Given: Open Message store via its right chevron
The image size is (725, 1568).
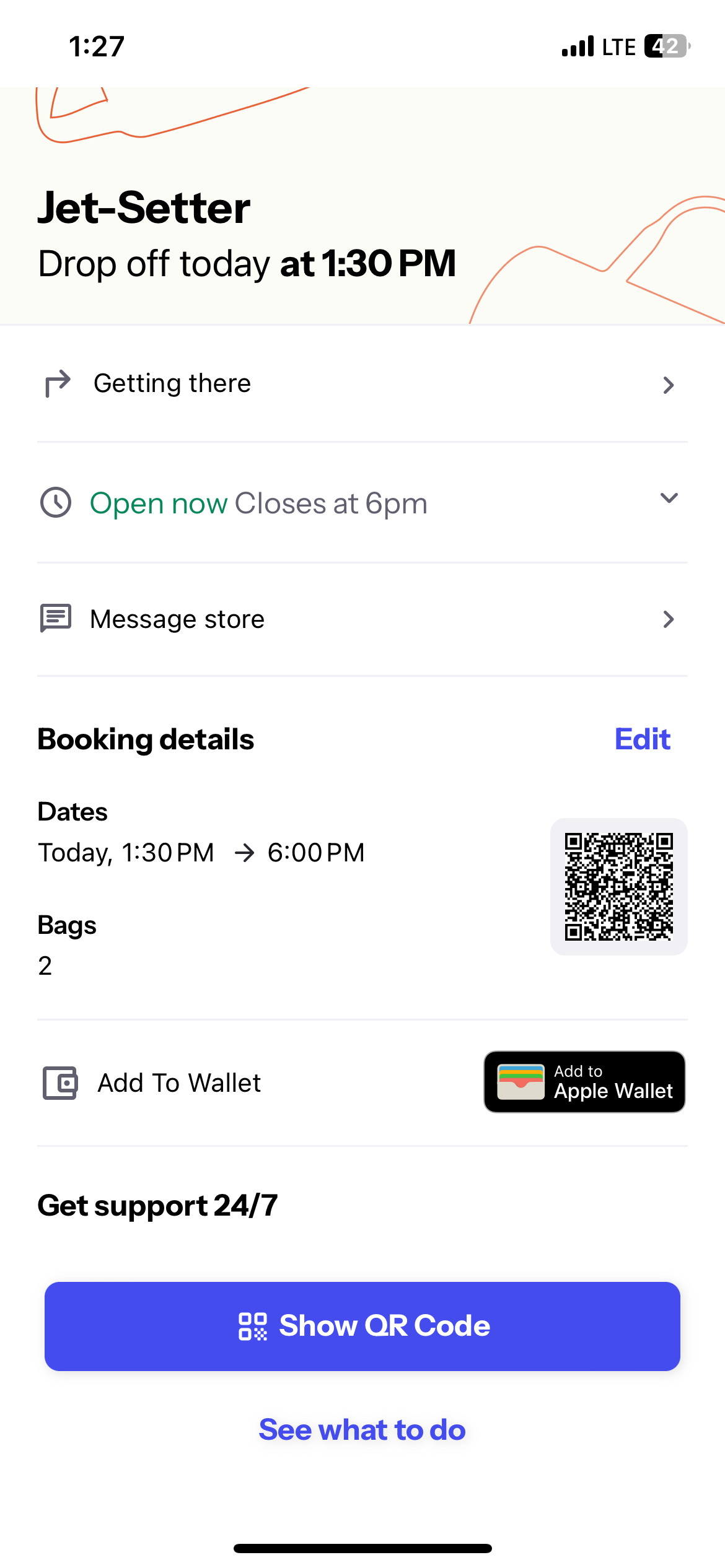Looking at the screenshot, I should tap(668, 619).
